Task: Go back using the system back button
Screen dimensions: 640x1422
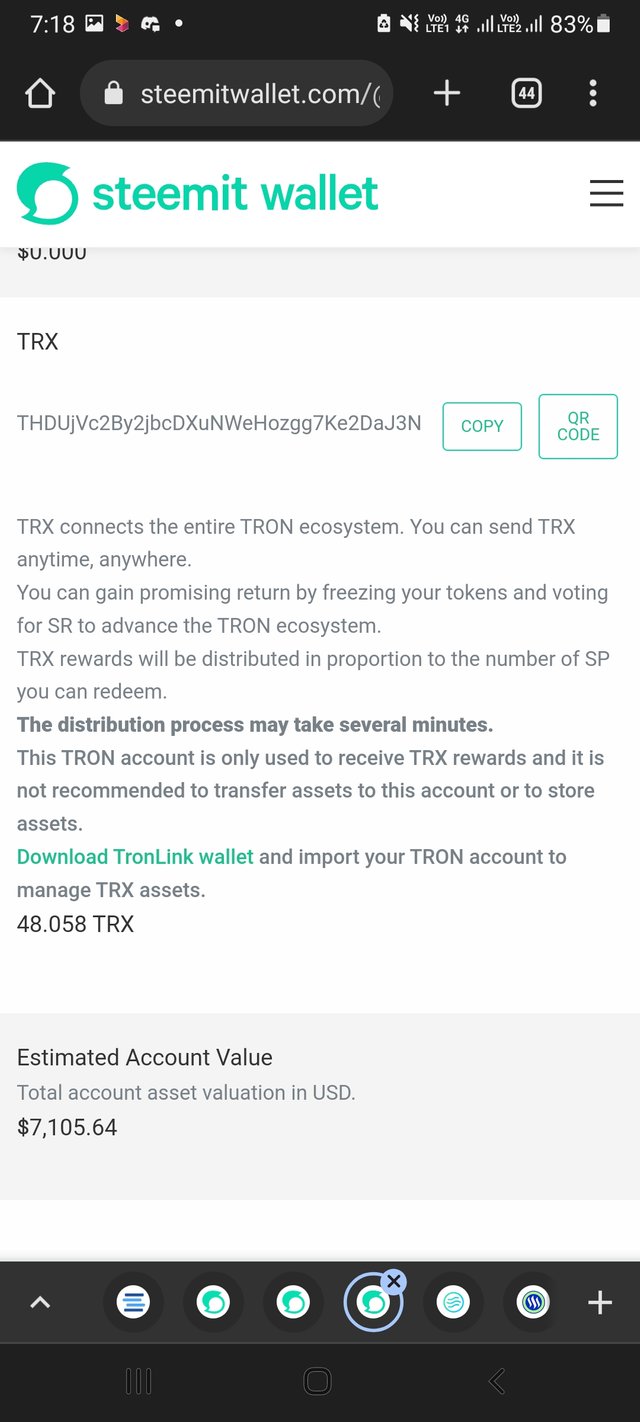Action: point(497,1382)
